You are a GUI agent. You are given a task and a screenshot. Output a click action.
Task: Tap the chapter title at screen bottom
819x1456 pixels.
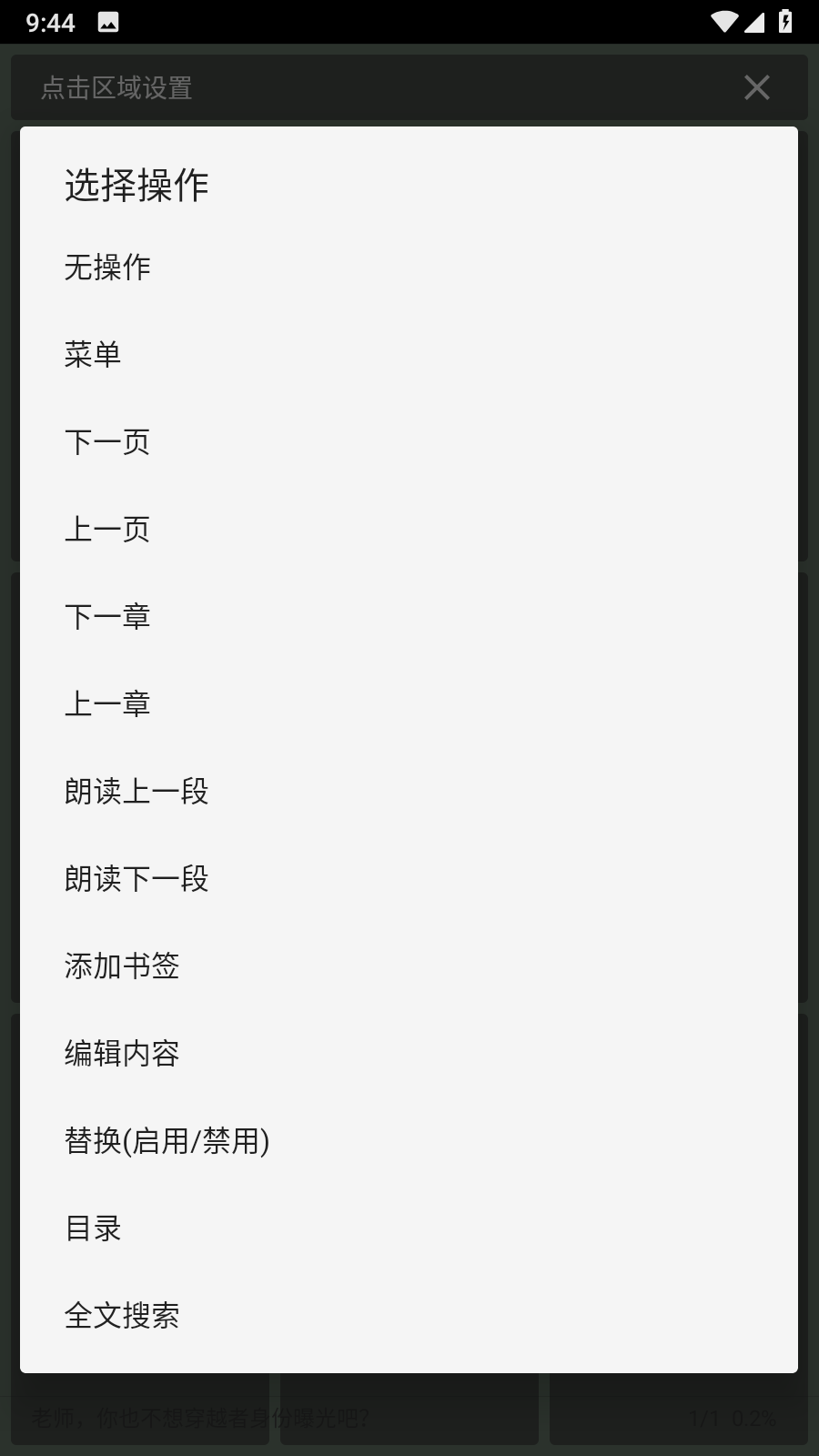click(200, 1416)
